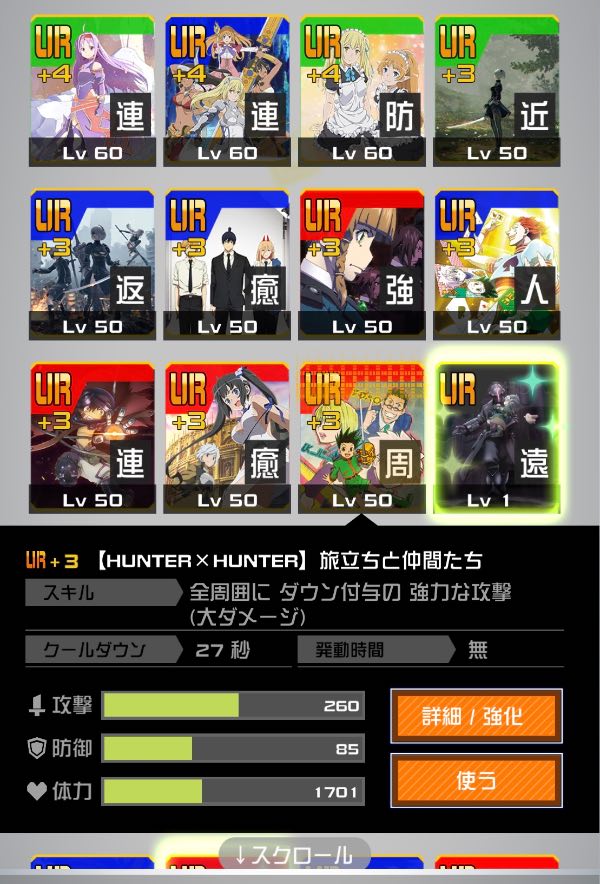Select the first Lv 60 連 card with purple-haired girl
The image size is (600, 884).
[x=92, y=92]
